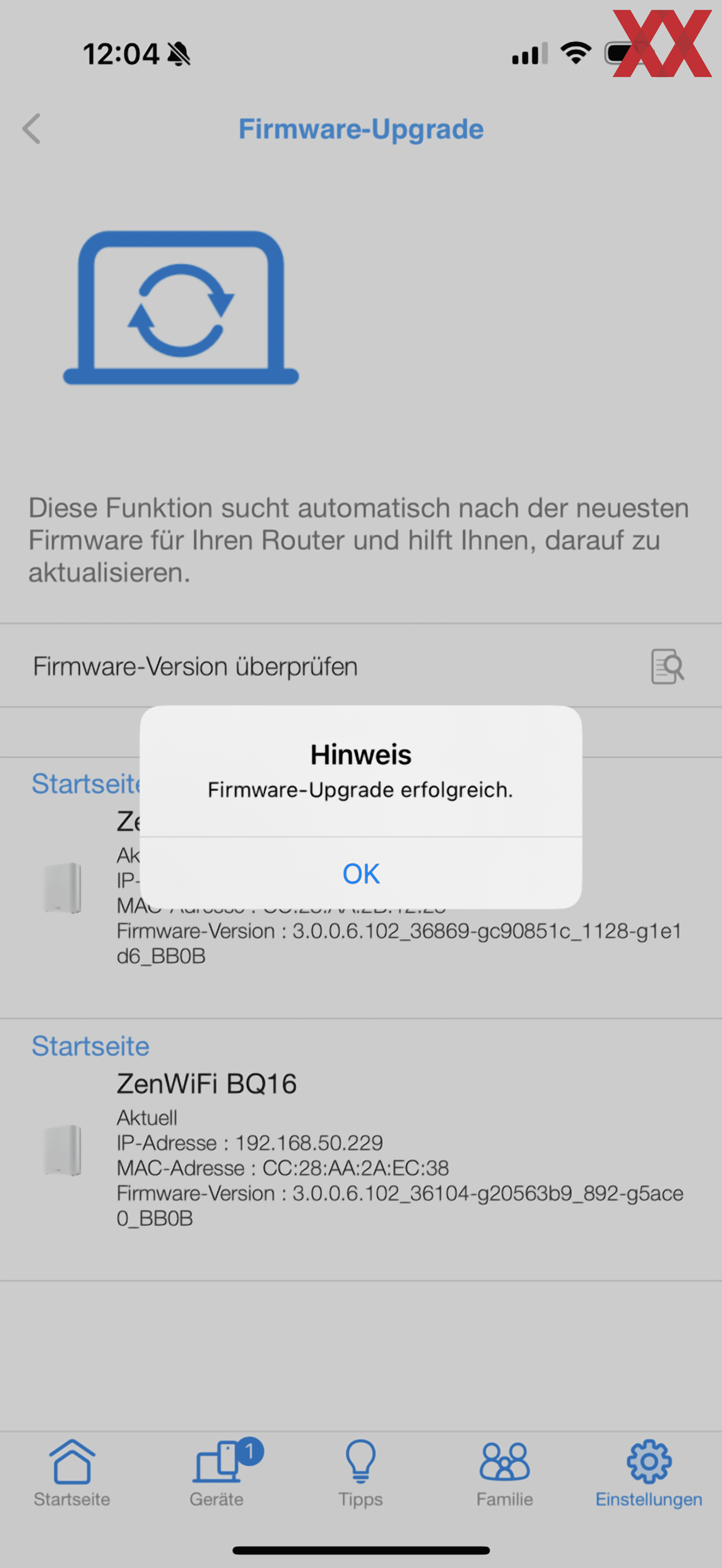This screenshot has width=722, height=1568.
Task: Tap Firmware-Version überprüfen row
Action: pyautogui.click(x=361, y=666)
